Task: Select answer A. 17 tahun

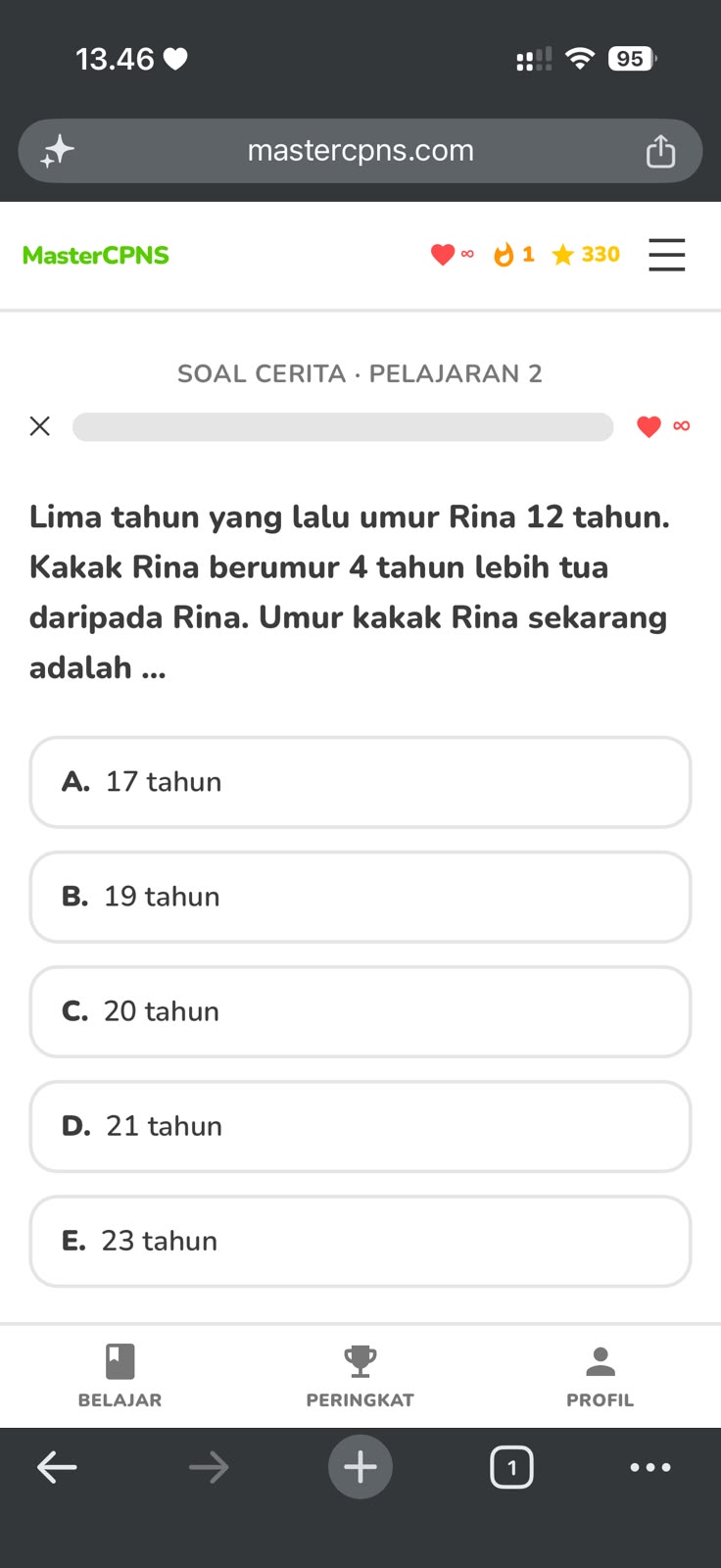Action: pos(360,782)
